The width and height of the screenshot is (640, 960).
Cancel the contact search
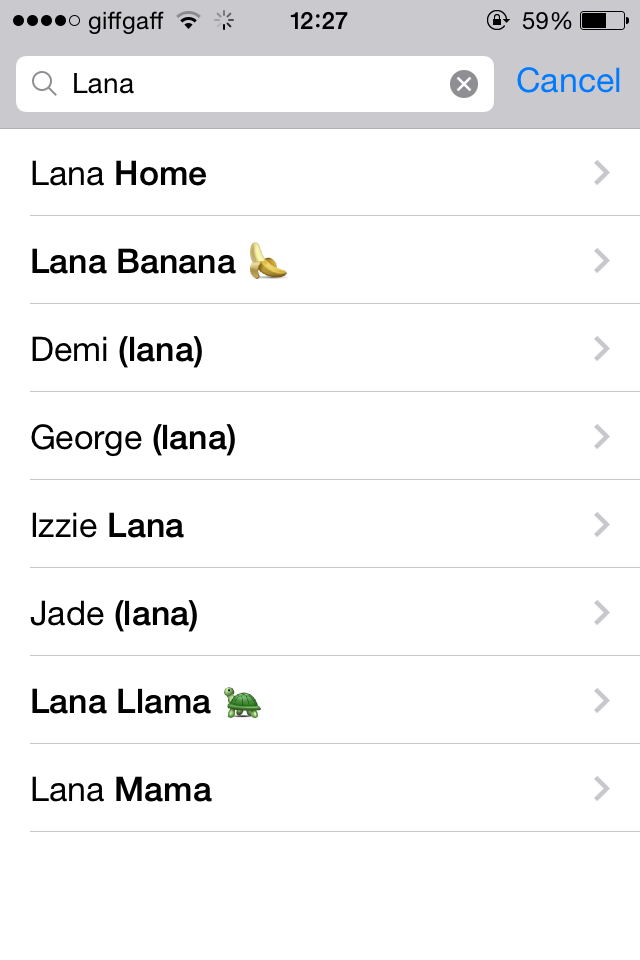click(x=568, y=82)
